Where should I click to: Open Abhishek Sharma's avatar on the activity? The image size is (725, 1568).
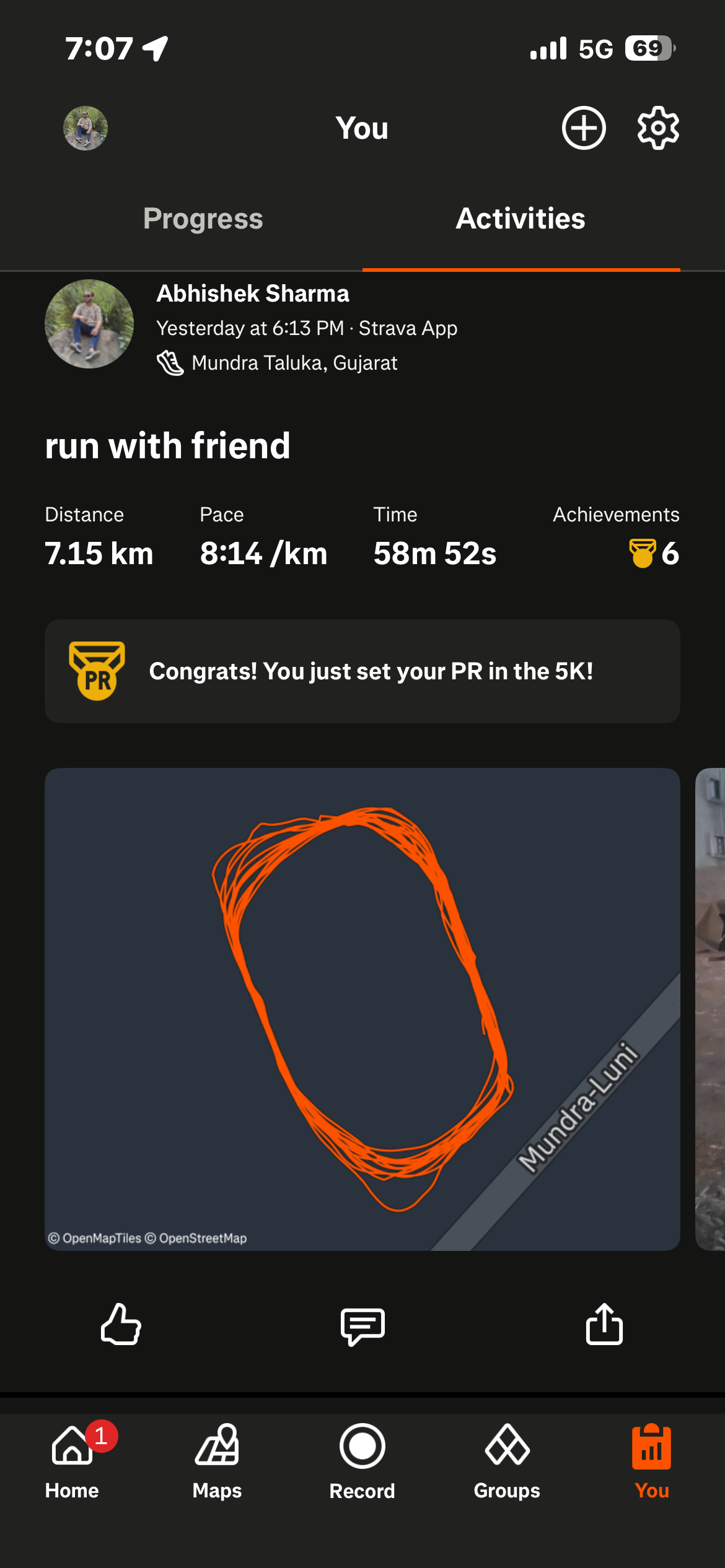click(x=89, y=324)
